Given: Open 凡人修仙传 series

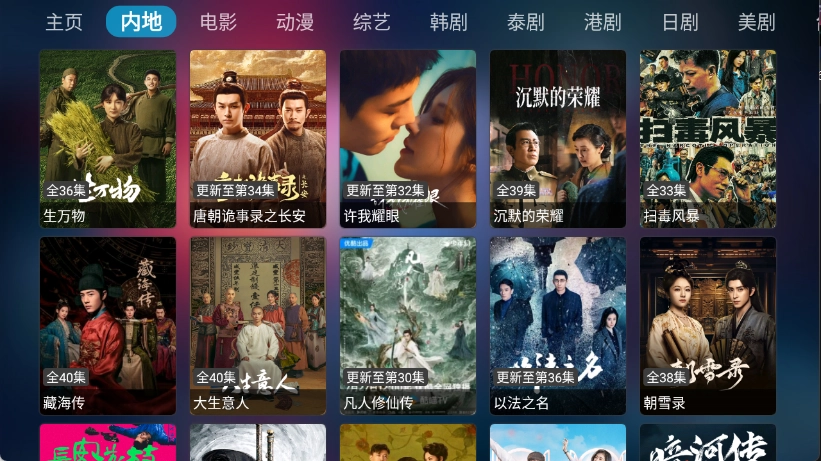Looking at the screenshot, I should click(x=408, y=325).
